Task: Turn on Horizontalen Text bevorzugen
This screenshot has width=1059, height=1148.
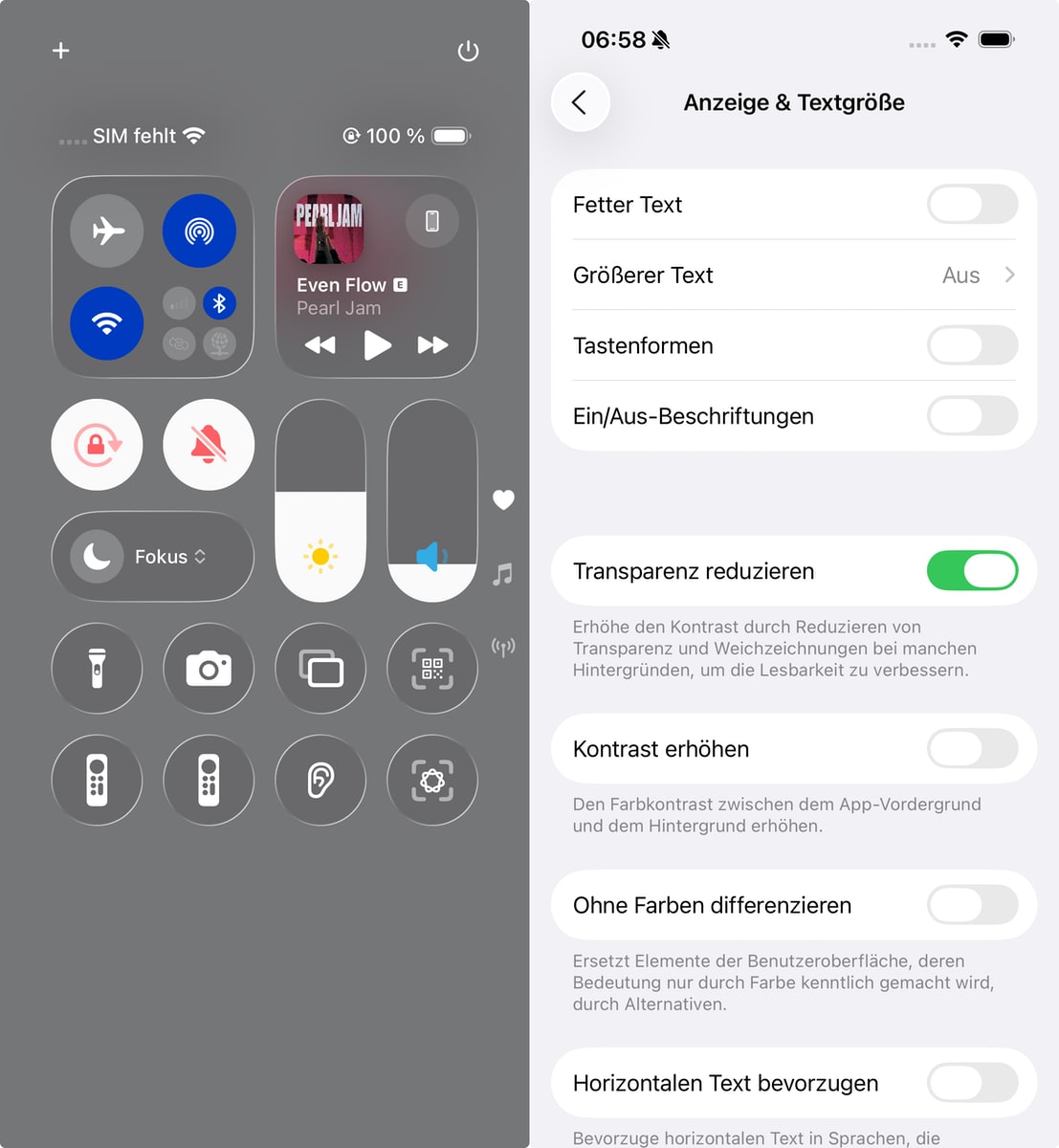Action: pyautogui.click(x=971, y=1083)
